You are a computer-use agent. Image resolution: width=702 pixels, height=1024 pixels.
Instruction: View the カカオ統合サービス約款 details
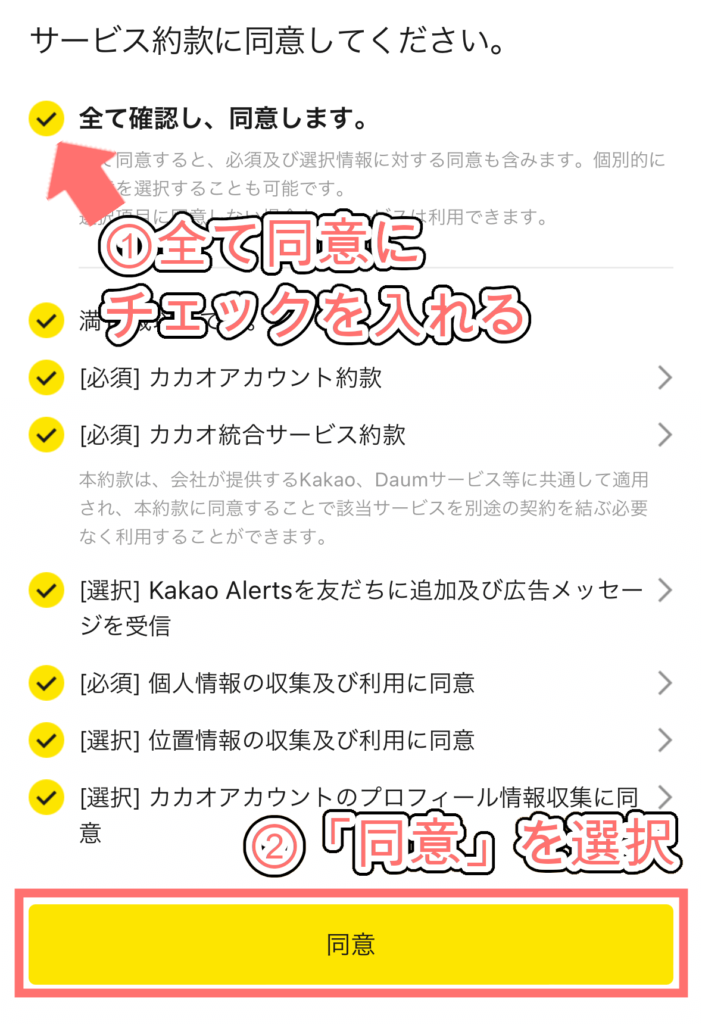[665, 435]
